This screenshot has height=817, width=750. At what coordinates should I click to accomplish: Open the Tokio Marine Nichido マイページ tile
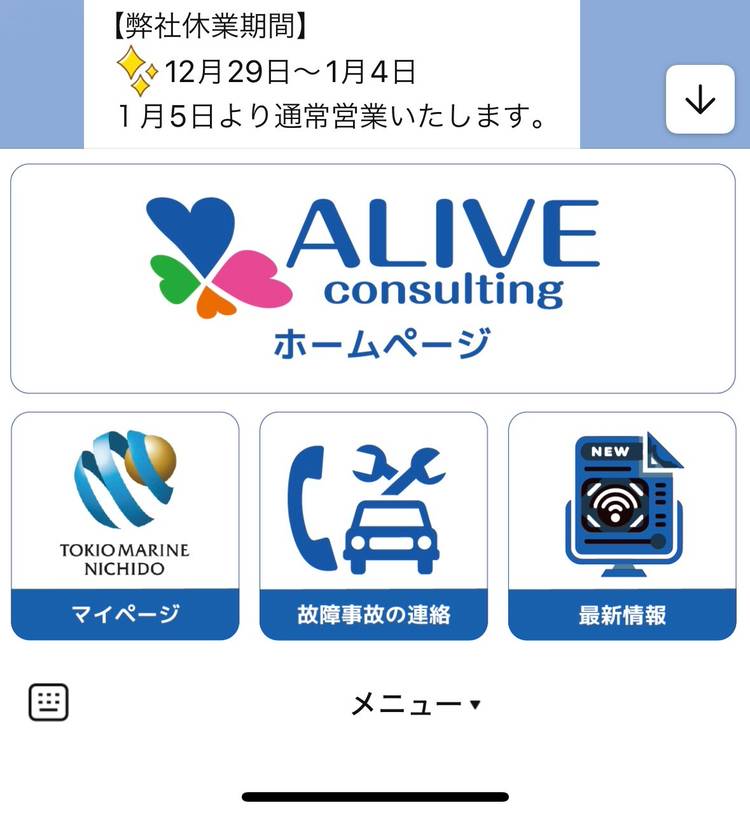pyautogui.click(x=125, y=526)
